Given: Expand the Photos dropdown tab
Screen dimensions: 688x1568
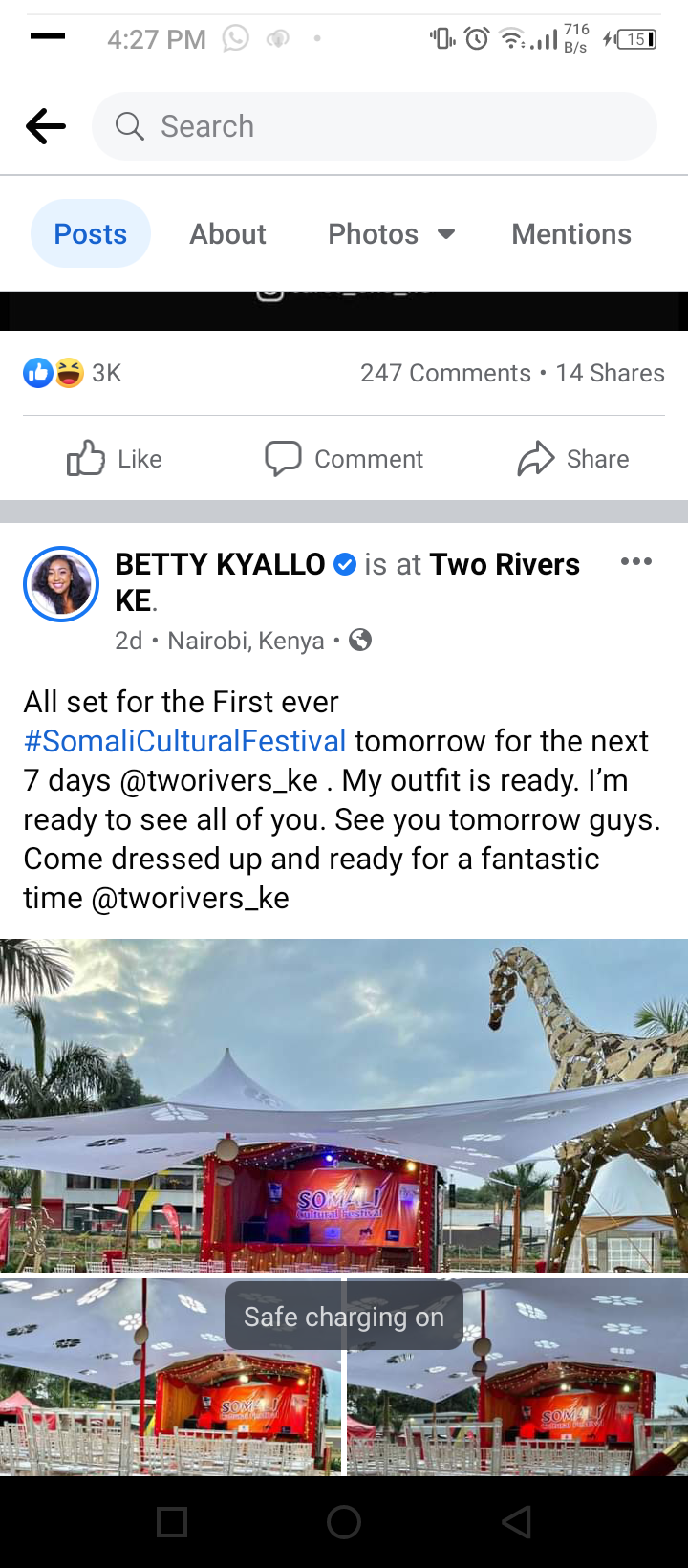Looking at the screenshot, I should (391, 233).
